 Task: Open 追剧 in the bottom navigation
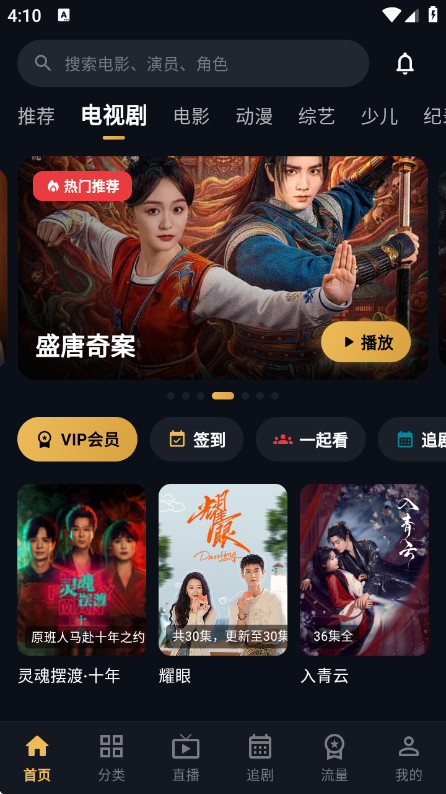click(x=260, y=758)
